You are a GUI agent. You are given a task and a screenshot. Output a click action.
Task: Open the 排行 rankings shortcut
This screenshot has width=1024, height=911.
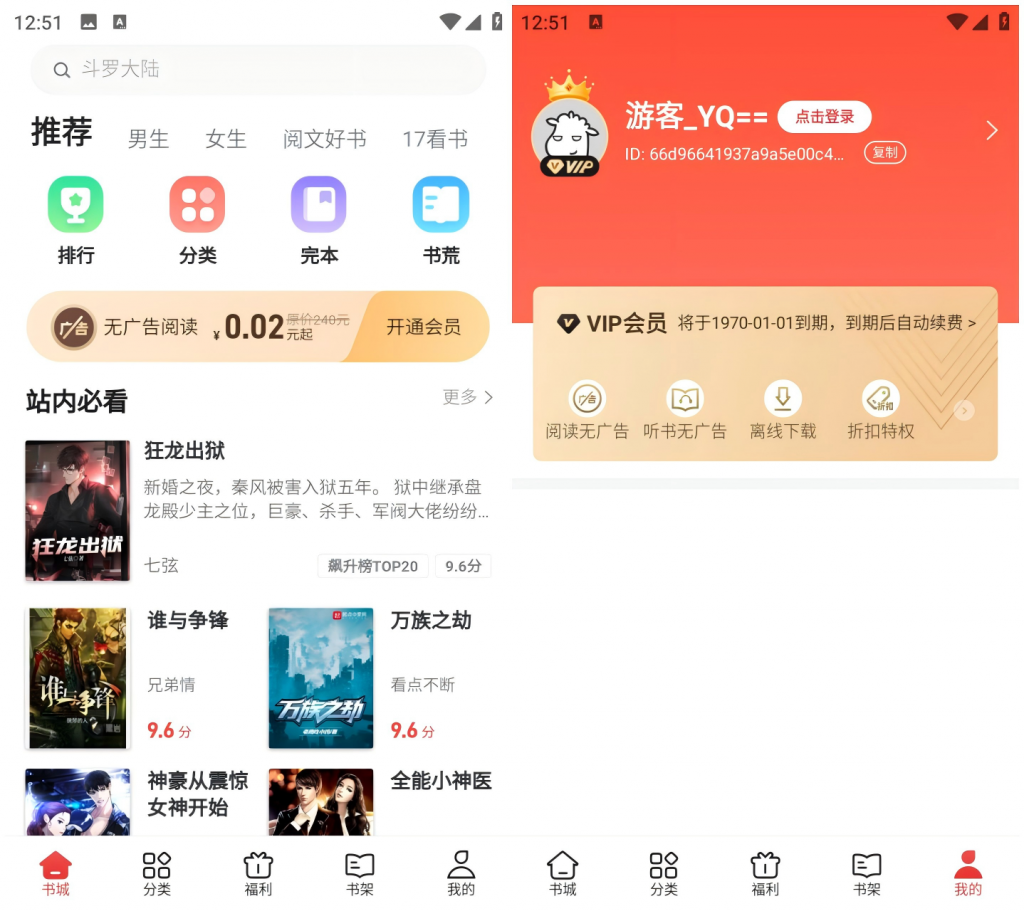click(76, 220)
